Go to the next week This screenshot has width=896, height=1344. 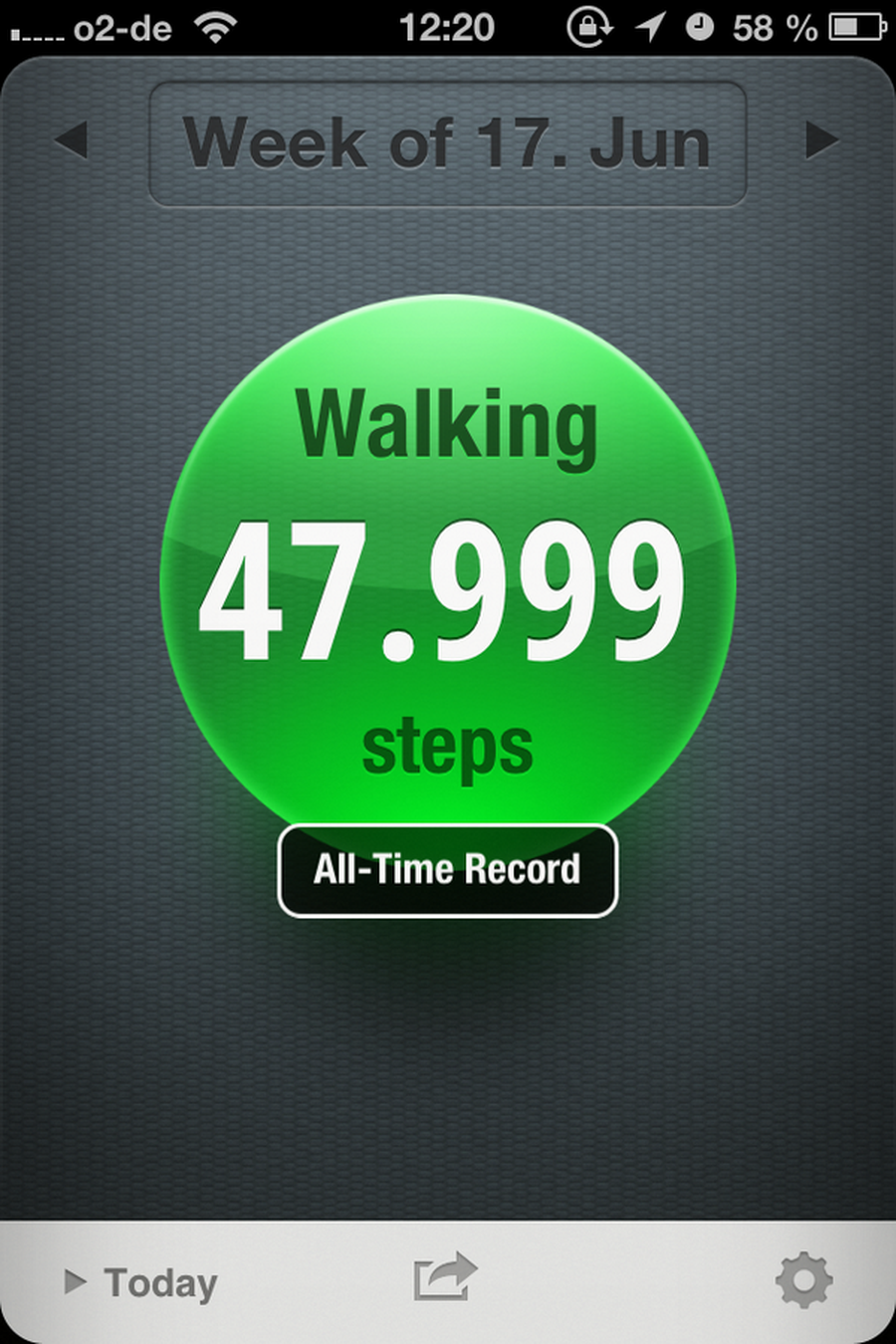[820, 140]
